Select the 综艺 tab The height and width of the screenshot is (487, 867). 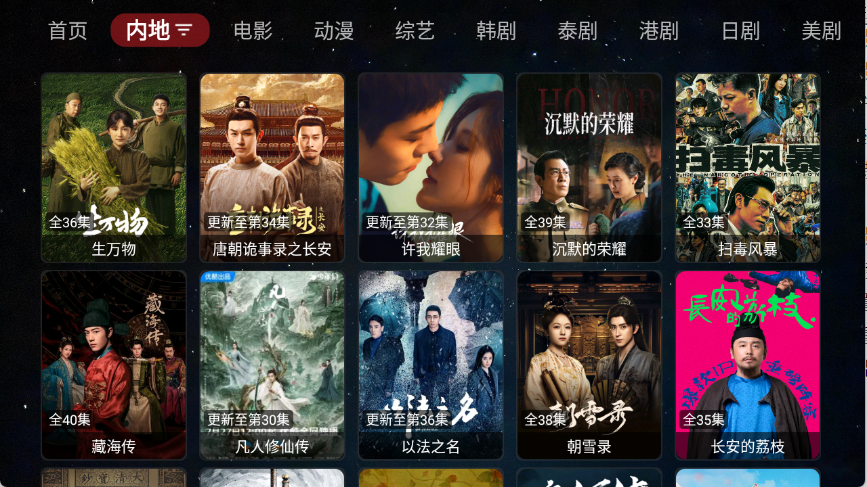point(415,31)
